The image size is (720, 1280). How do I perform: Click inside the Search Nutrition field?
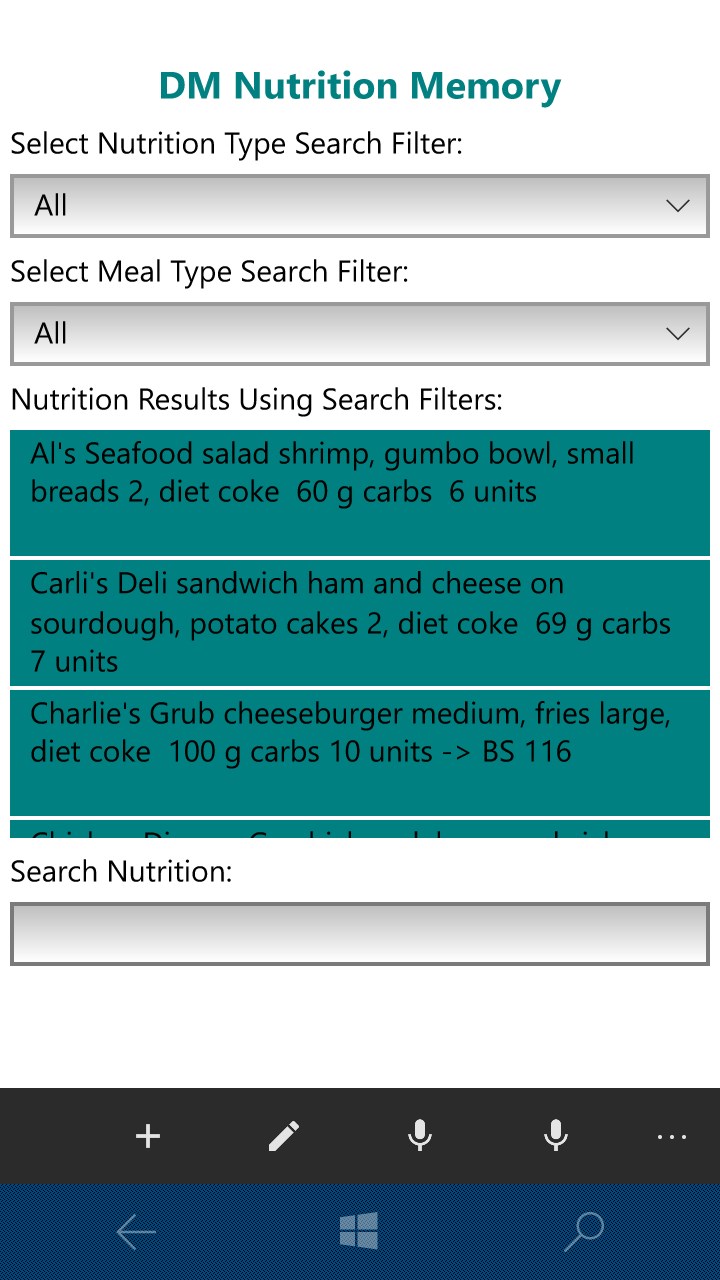coord(360,933)
